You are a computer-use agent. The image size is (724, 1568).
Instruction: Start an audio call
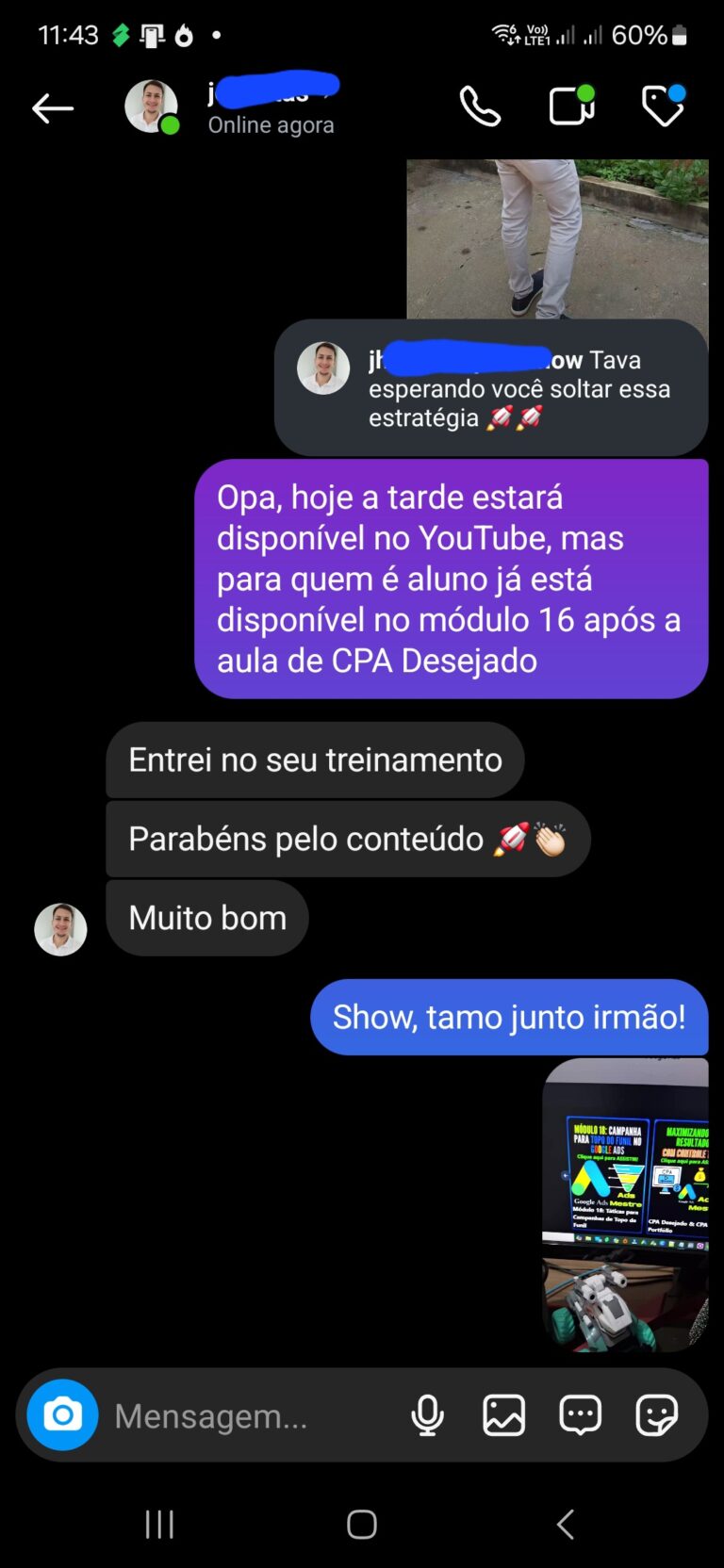tap(480, 107)
